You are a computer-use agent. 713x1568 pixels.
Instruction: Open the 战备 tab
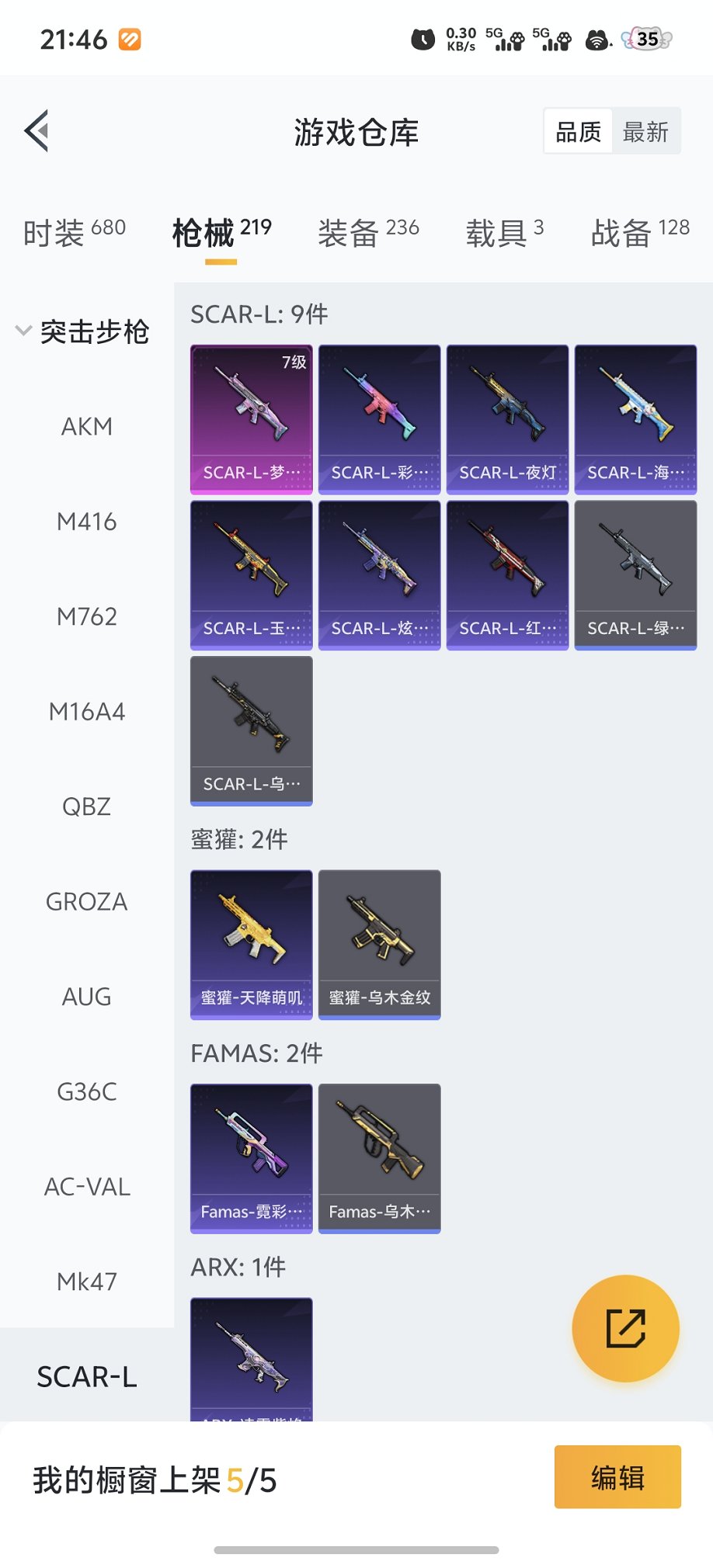tap(639, 231)
